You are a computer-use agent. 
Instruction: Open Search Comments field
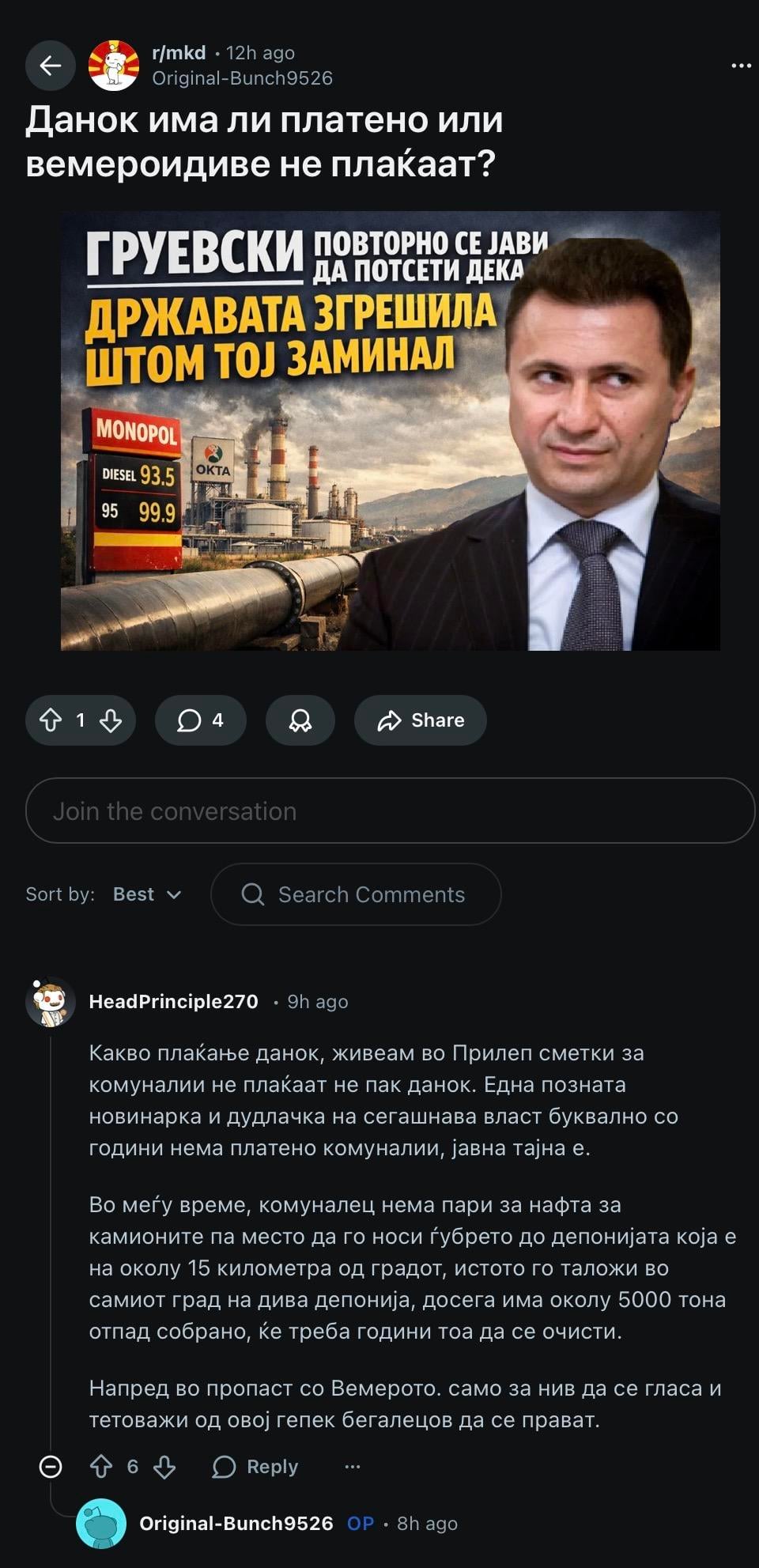click(x=356, y=894)
